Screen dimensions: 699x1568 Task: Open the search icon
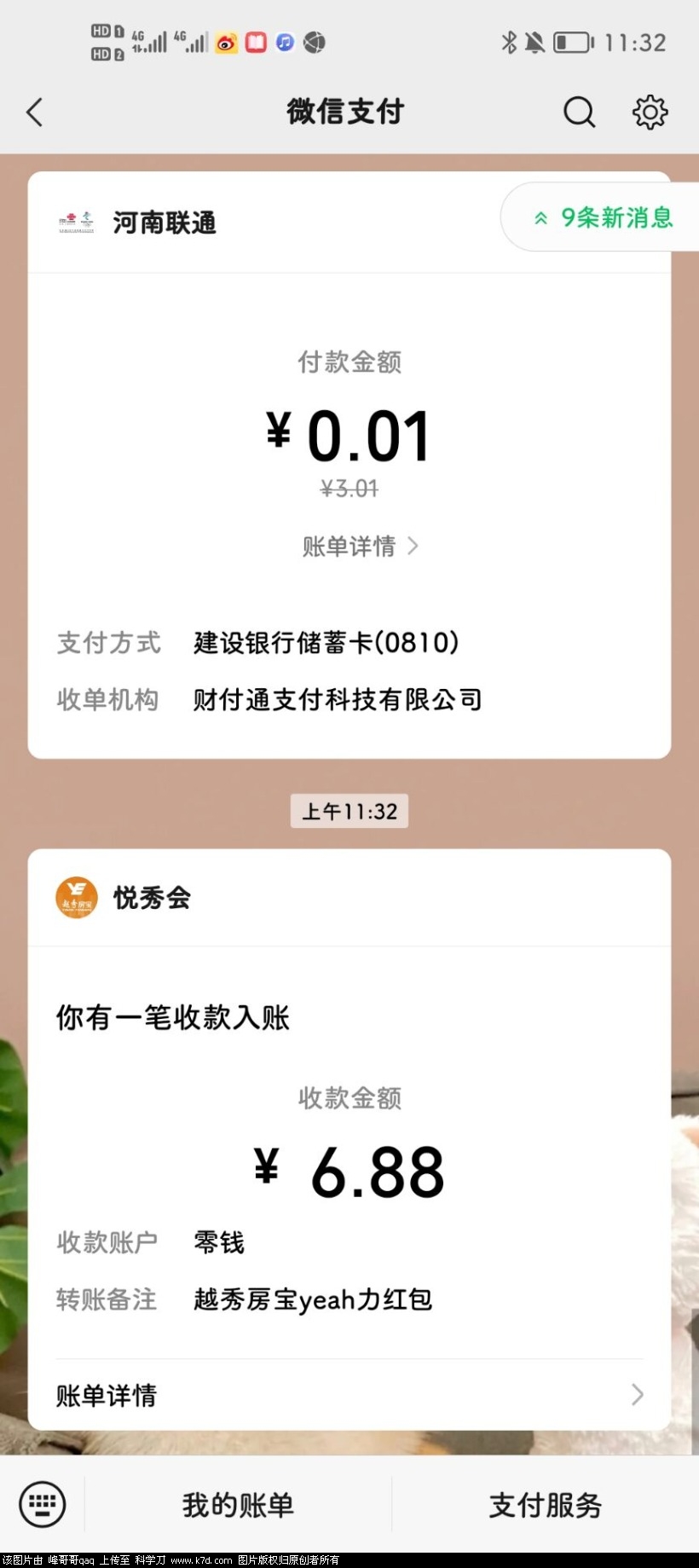[579, 112]
